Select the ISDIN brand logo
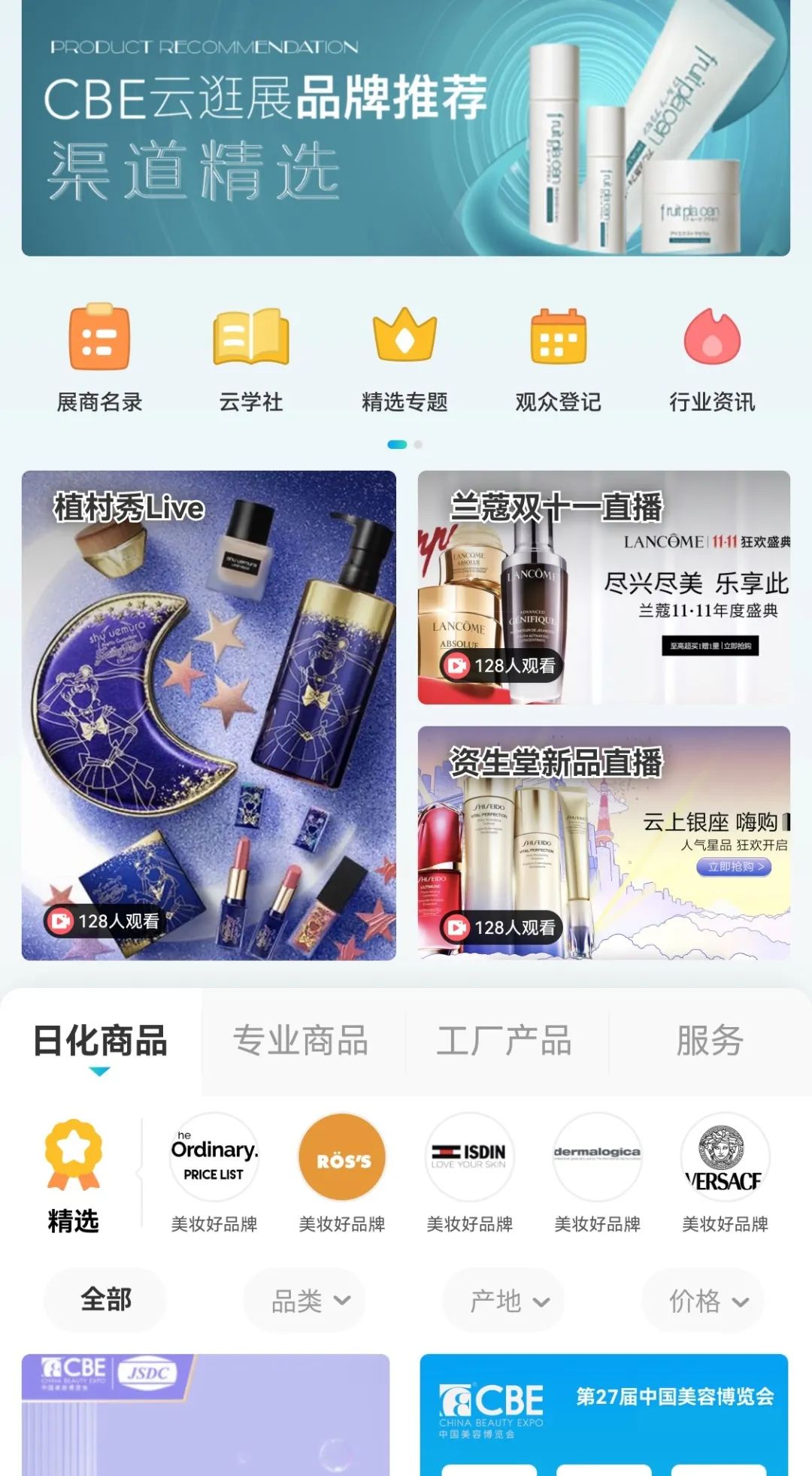812x1476 pixels. pos(468,1158)
